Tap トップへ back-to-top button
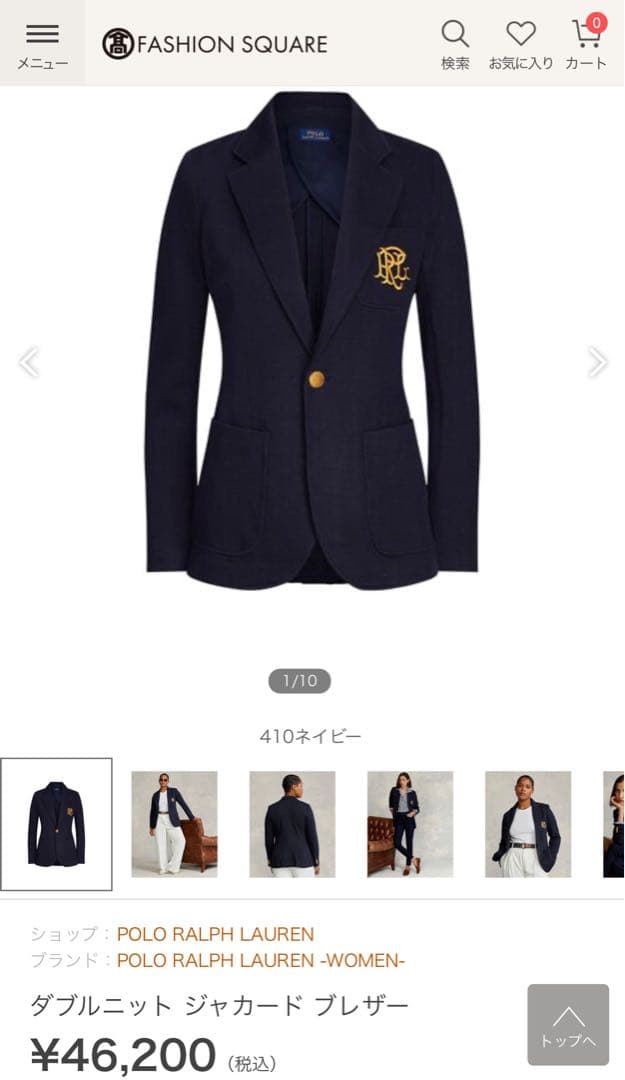 point(568,1025)
